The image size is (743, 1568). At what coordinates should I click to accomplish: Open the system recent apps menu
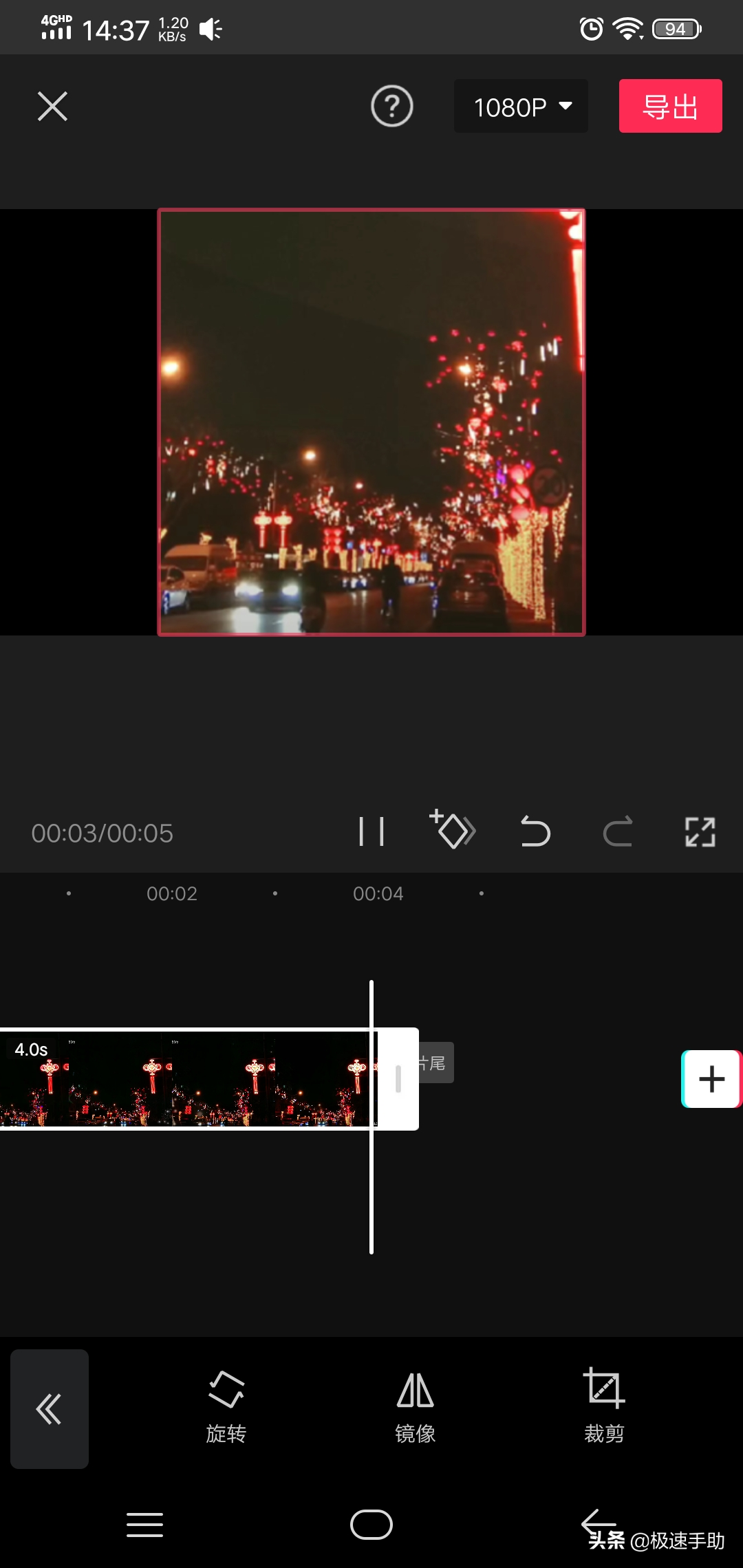click(144, 1525)
